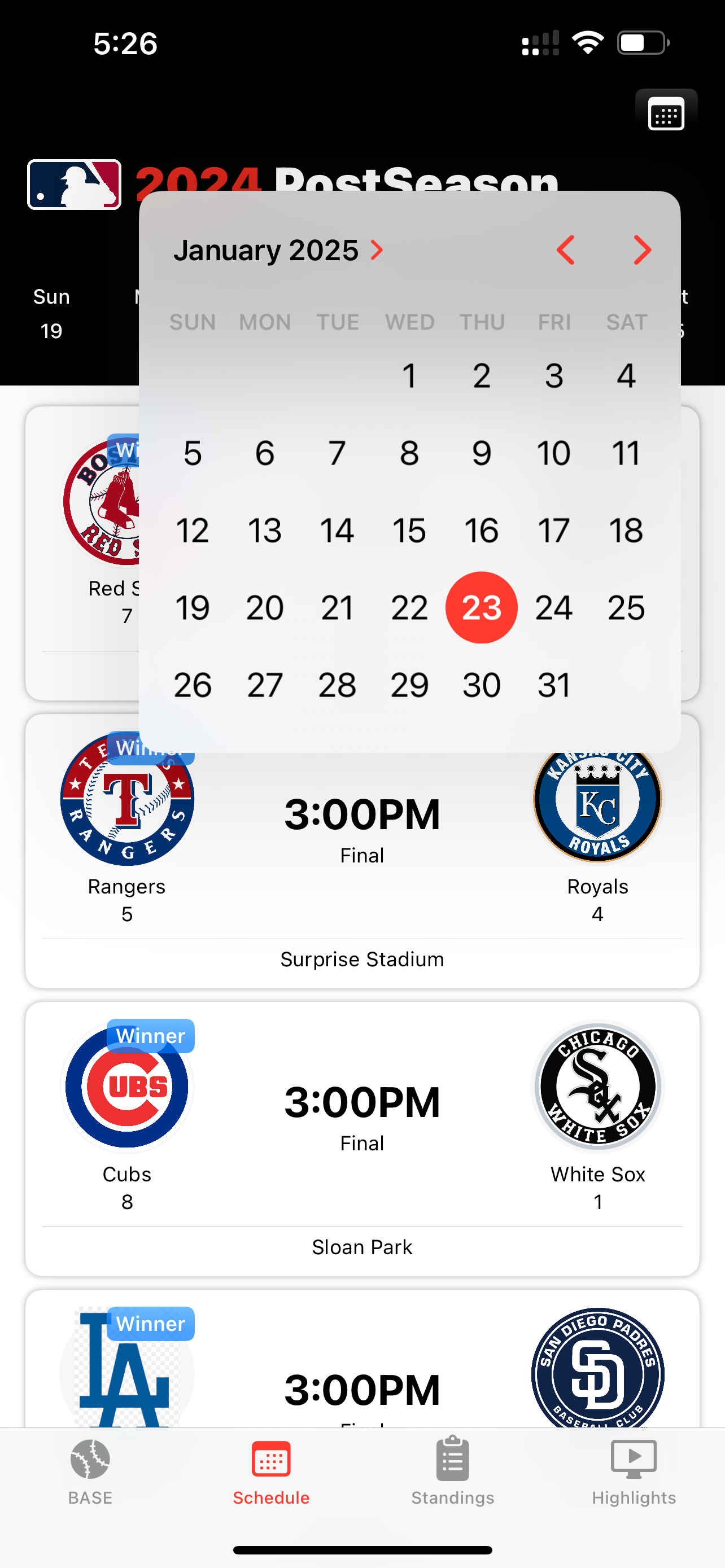Tap the highlighted date 23
725x1568 pixels.
(482, 607)
